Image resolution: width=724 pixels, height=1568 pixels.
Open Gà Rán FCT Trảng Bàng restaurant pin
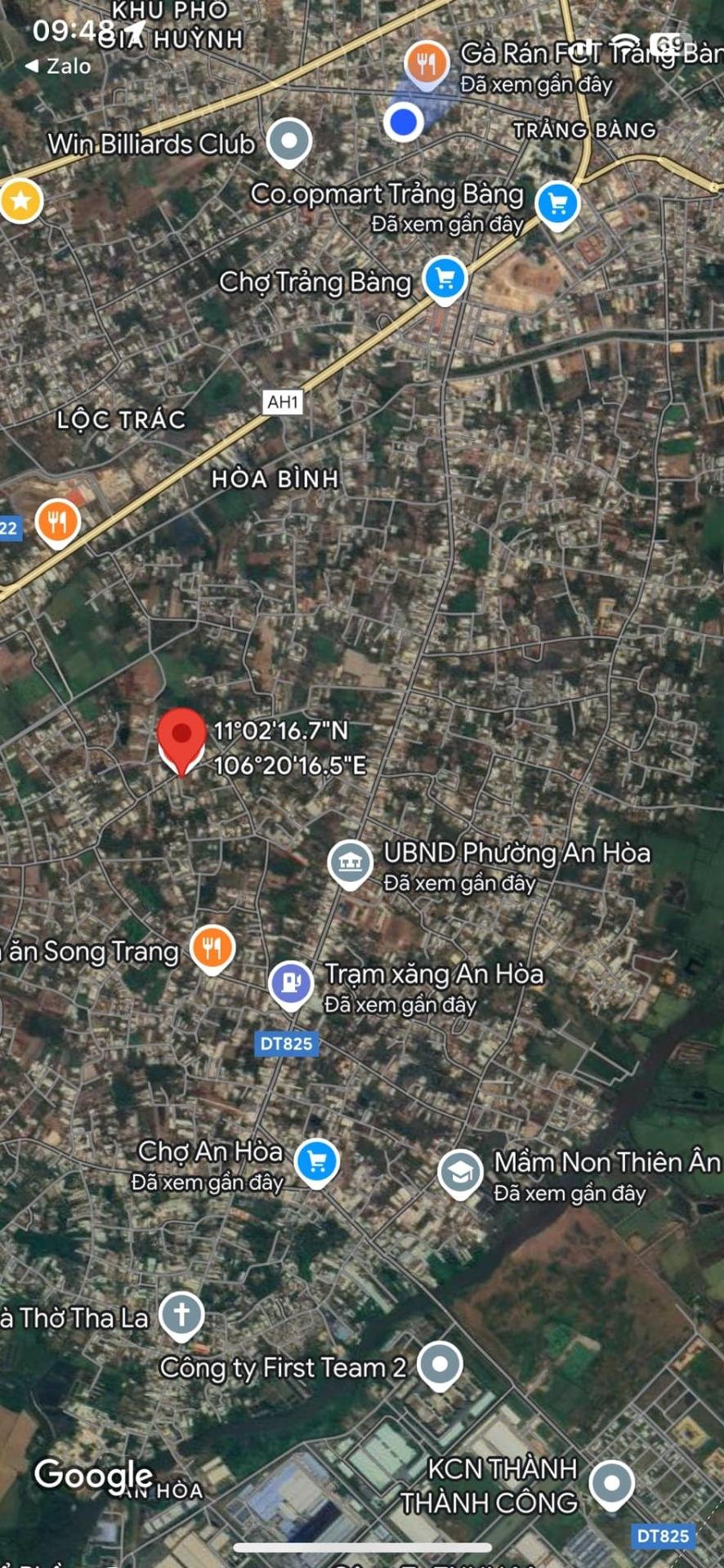click(x=427, y=63)
